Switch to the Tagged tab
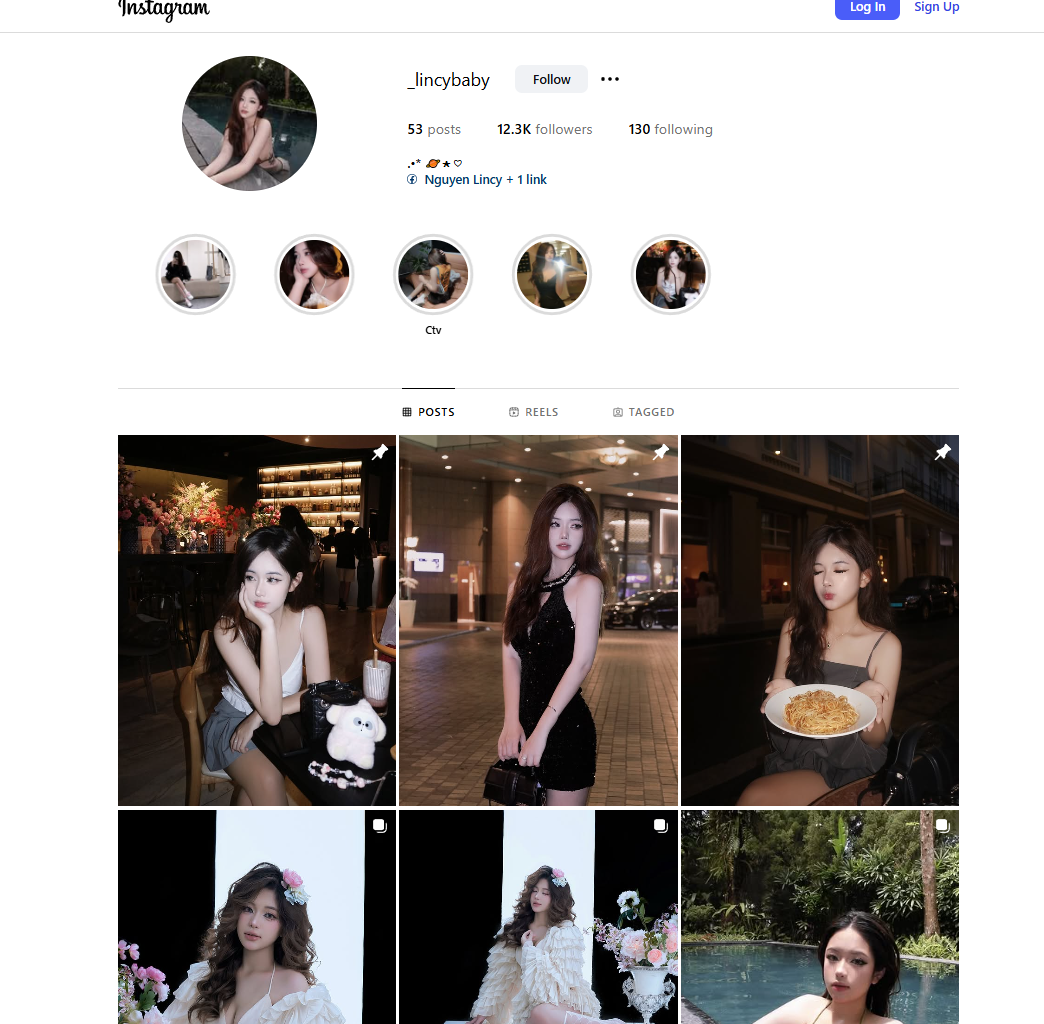 pyautogui.click(x=643, y=412)
